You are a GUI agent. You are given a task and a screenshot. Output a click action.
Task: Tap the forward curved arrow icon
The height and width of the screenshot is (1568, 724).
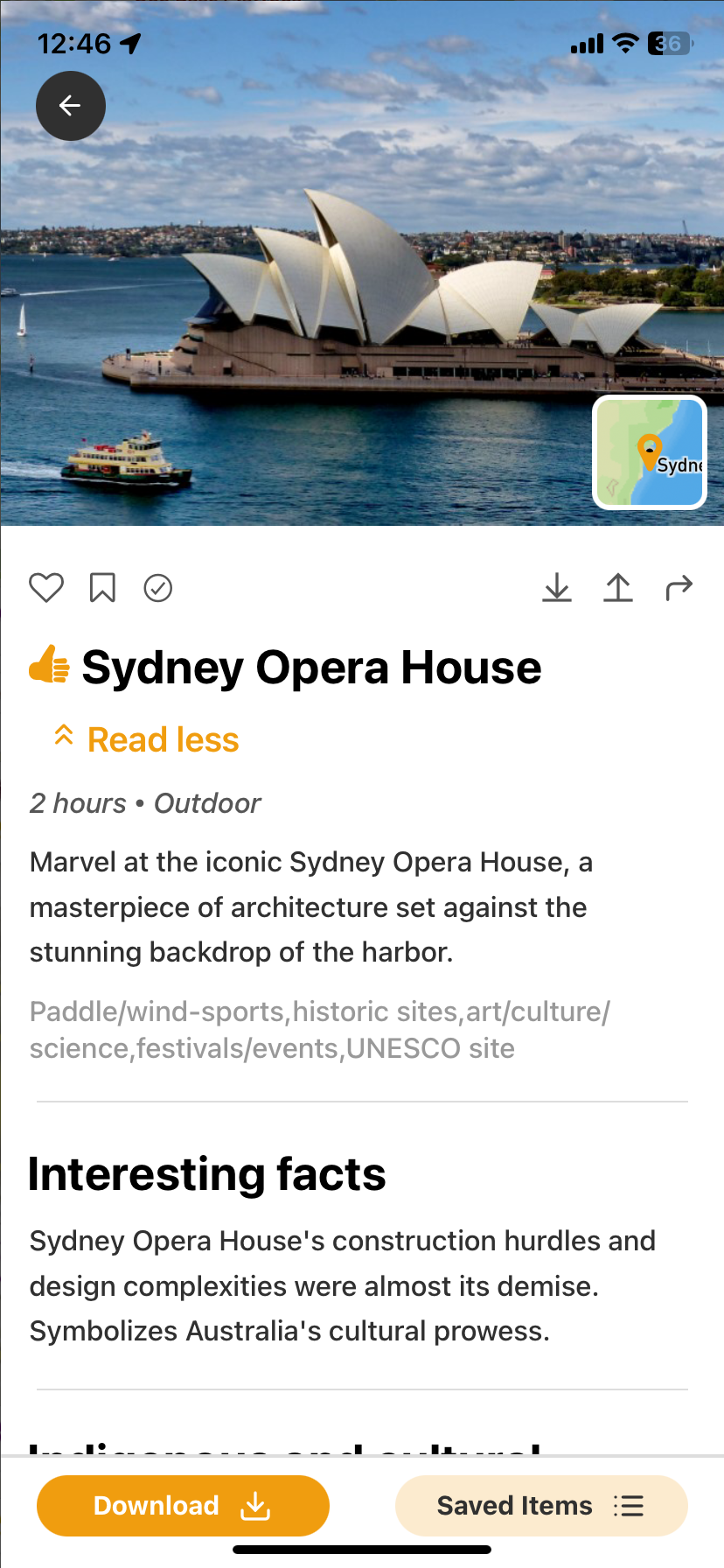point(679,588)
